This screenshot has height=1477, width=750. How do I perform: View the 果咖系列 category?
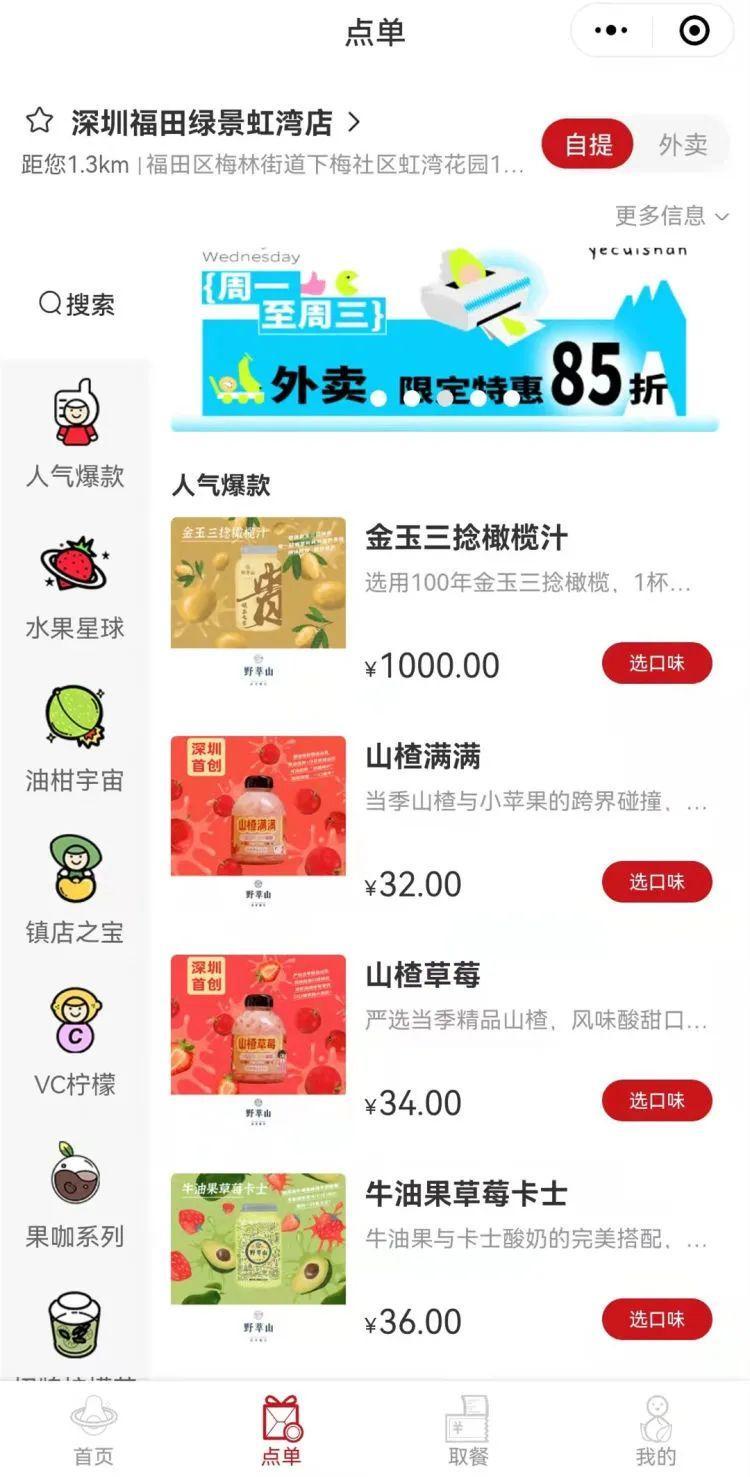(75, 1197)
